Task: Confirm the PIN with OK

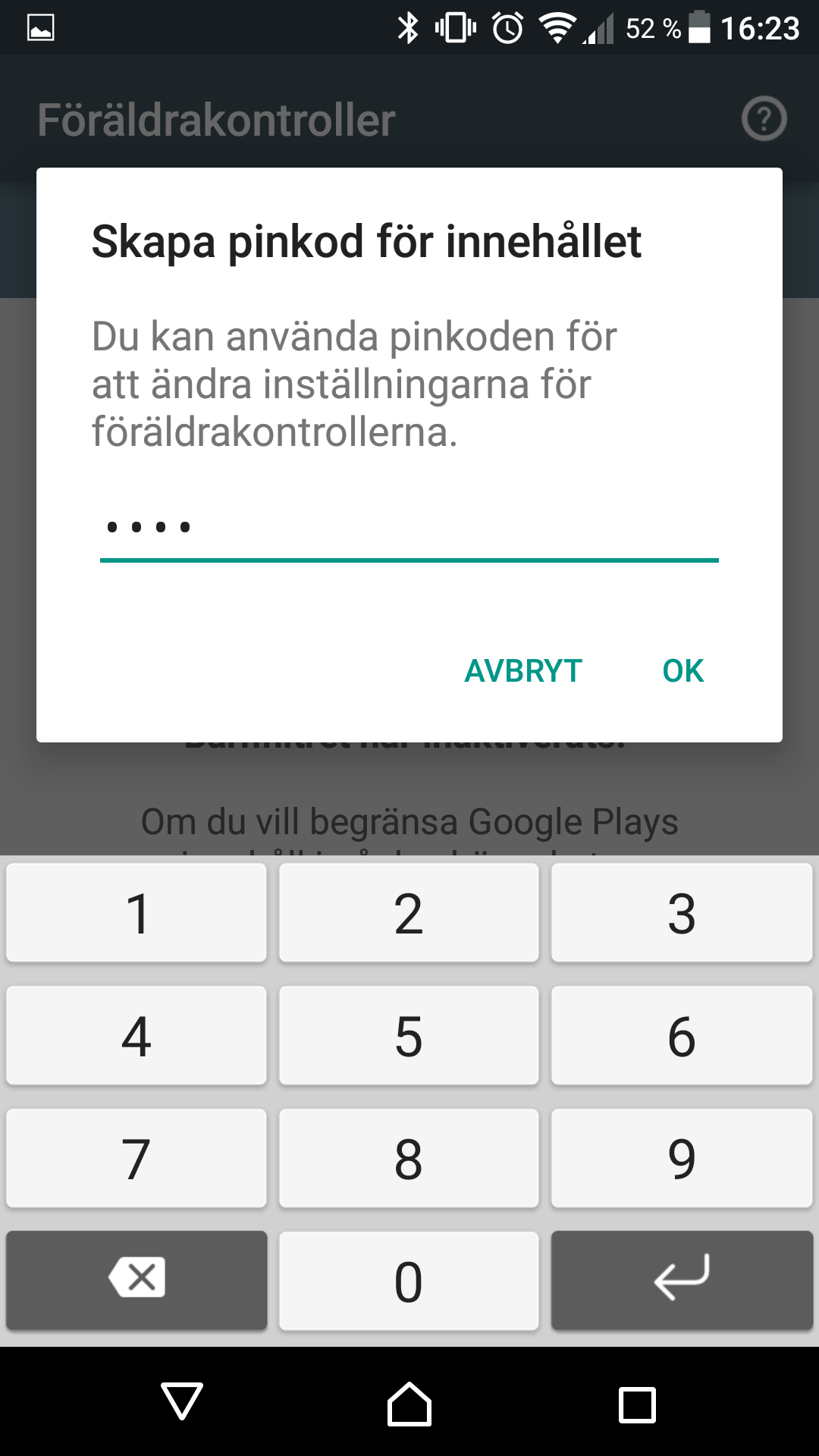Action: [682, 670]
